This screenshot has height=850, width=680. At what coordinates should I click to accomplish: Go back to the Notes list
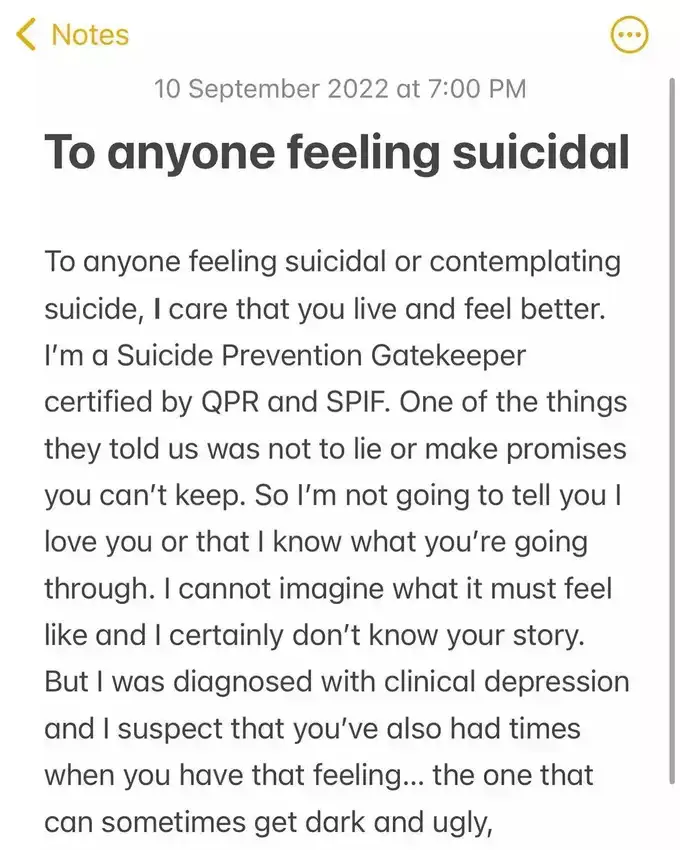coord(72,35)
